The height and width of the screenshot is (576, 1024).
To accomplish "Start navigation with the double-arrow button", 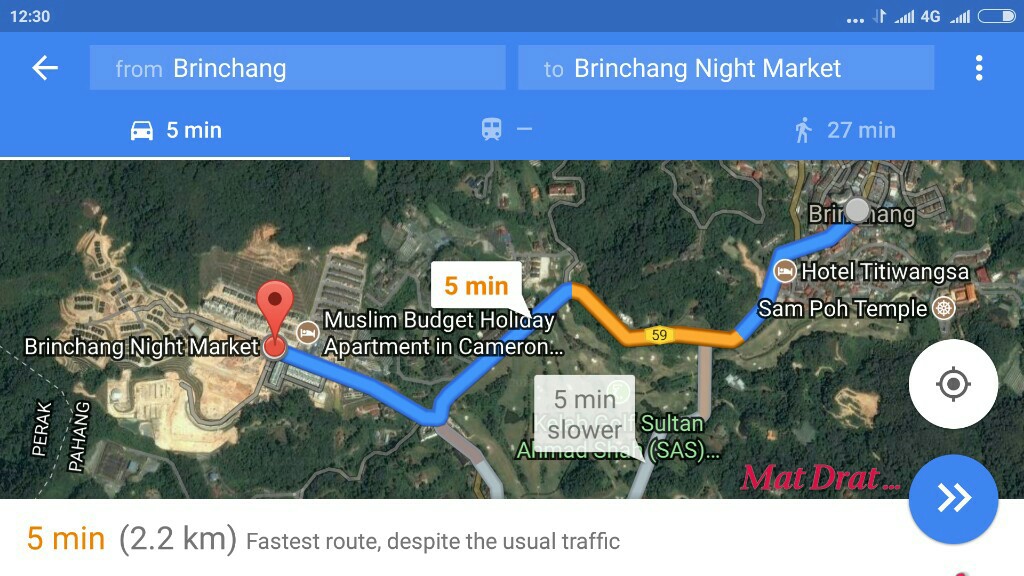I will tap(953, 498).
